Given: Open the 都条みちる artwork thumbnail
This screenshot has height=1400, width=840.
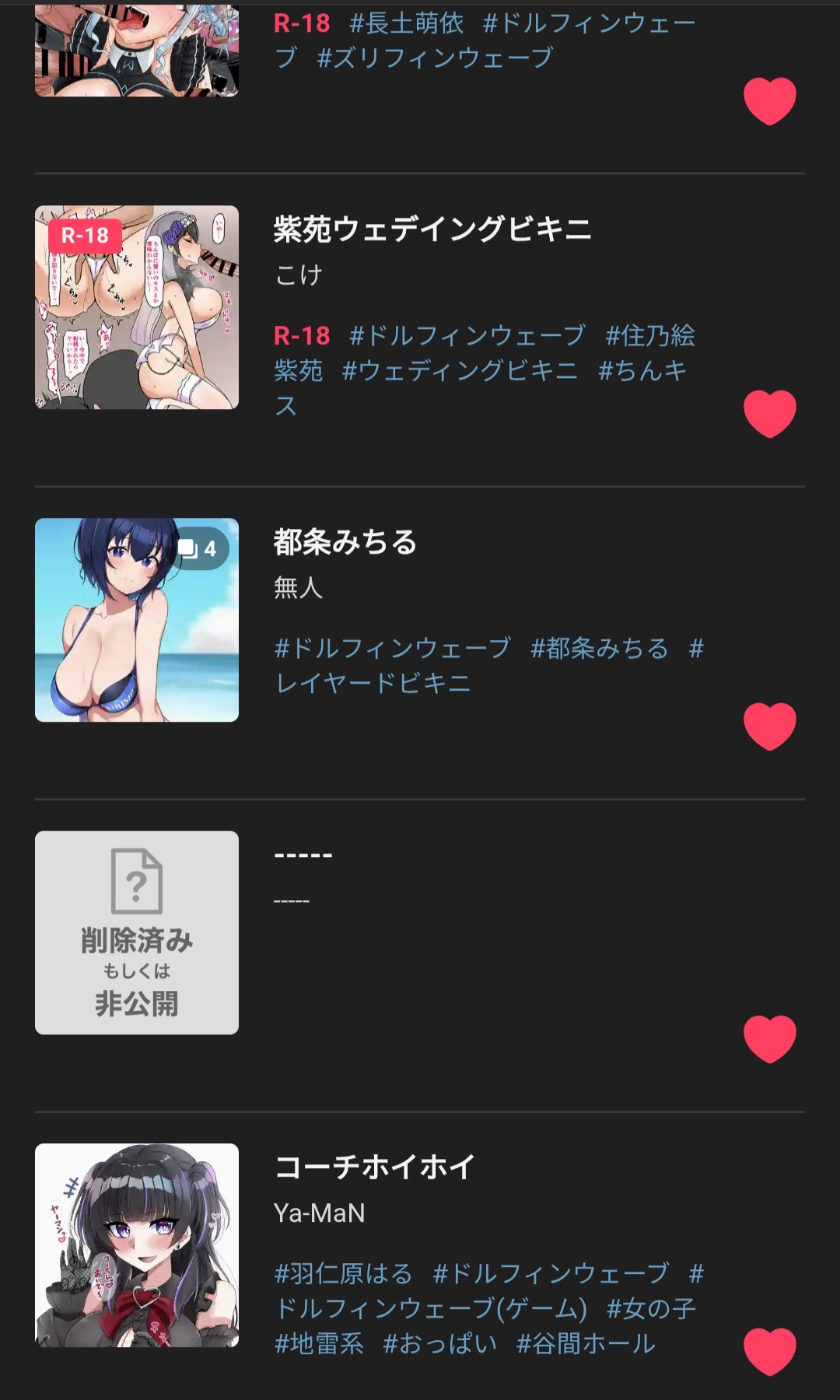Looking at the screenshot, I should click(x=137, y=620).
